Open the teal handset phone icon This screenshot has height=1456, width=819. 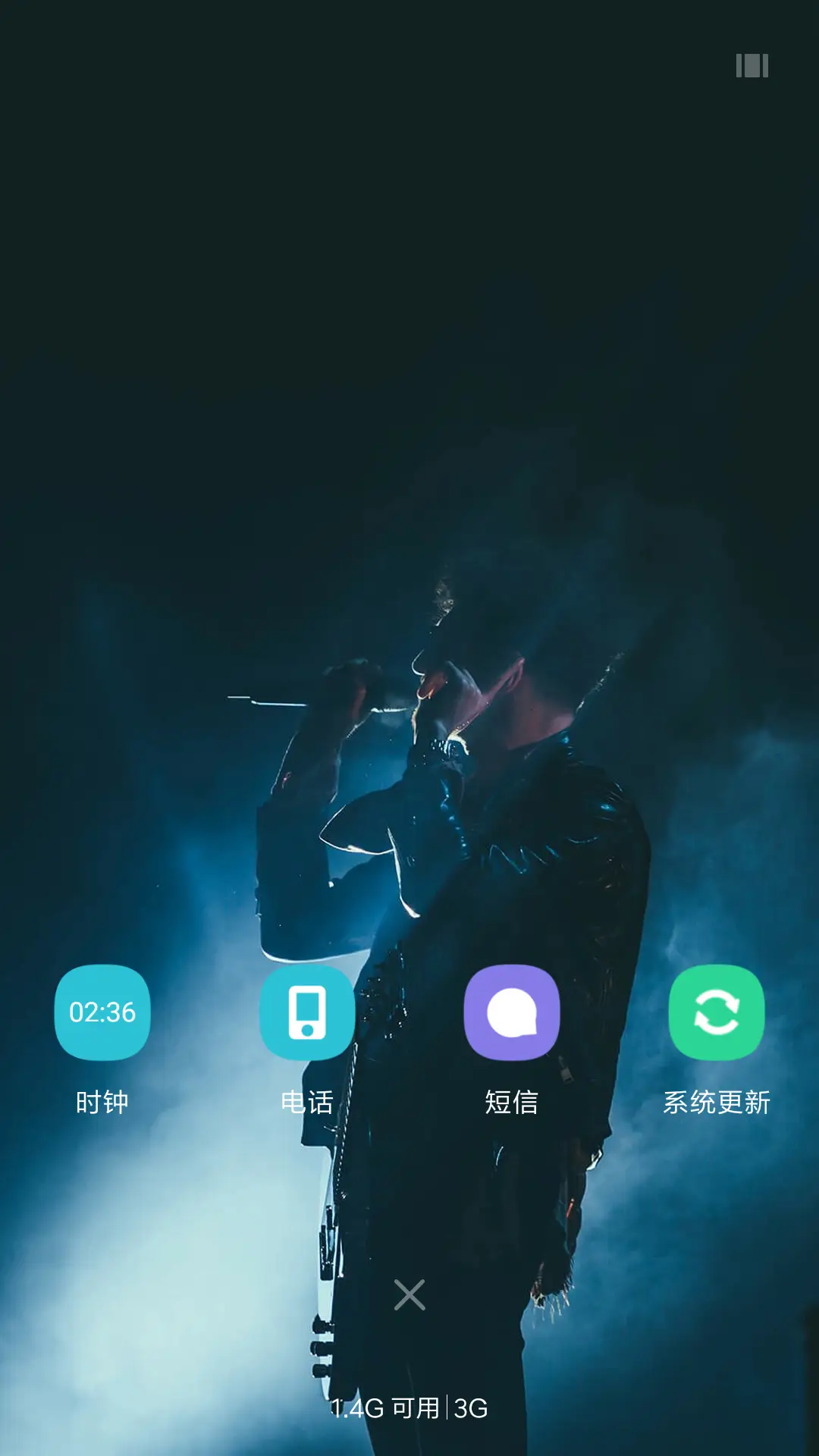[307, 1012]
